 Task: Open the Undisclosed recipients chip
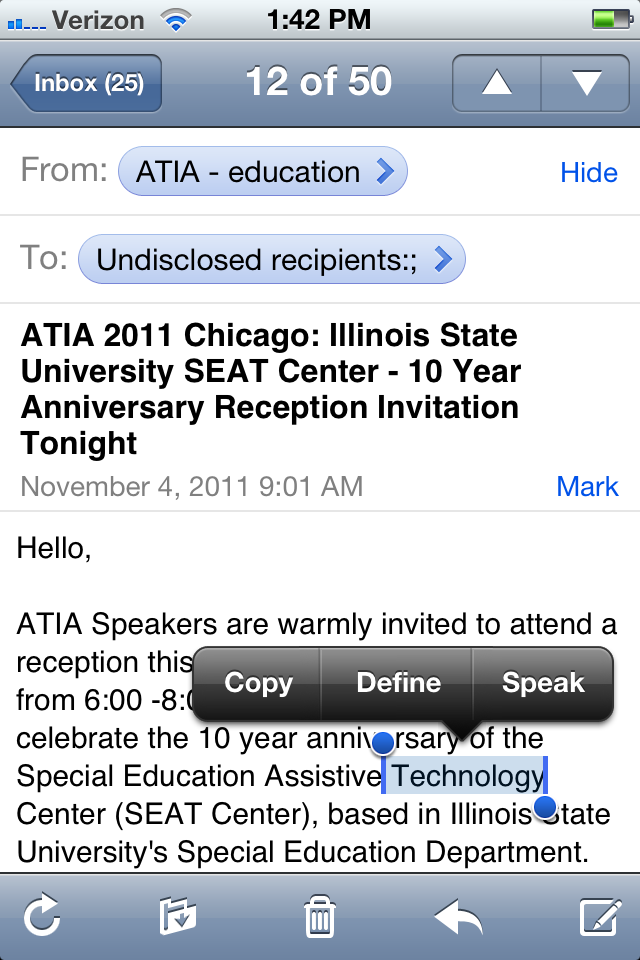click(x=271, y=260)
